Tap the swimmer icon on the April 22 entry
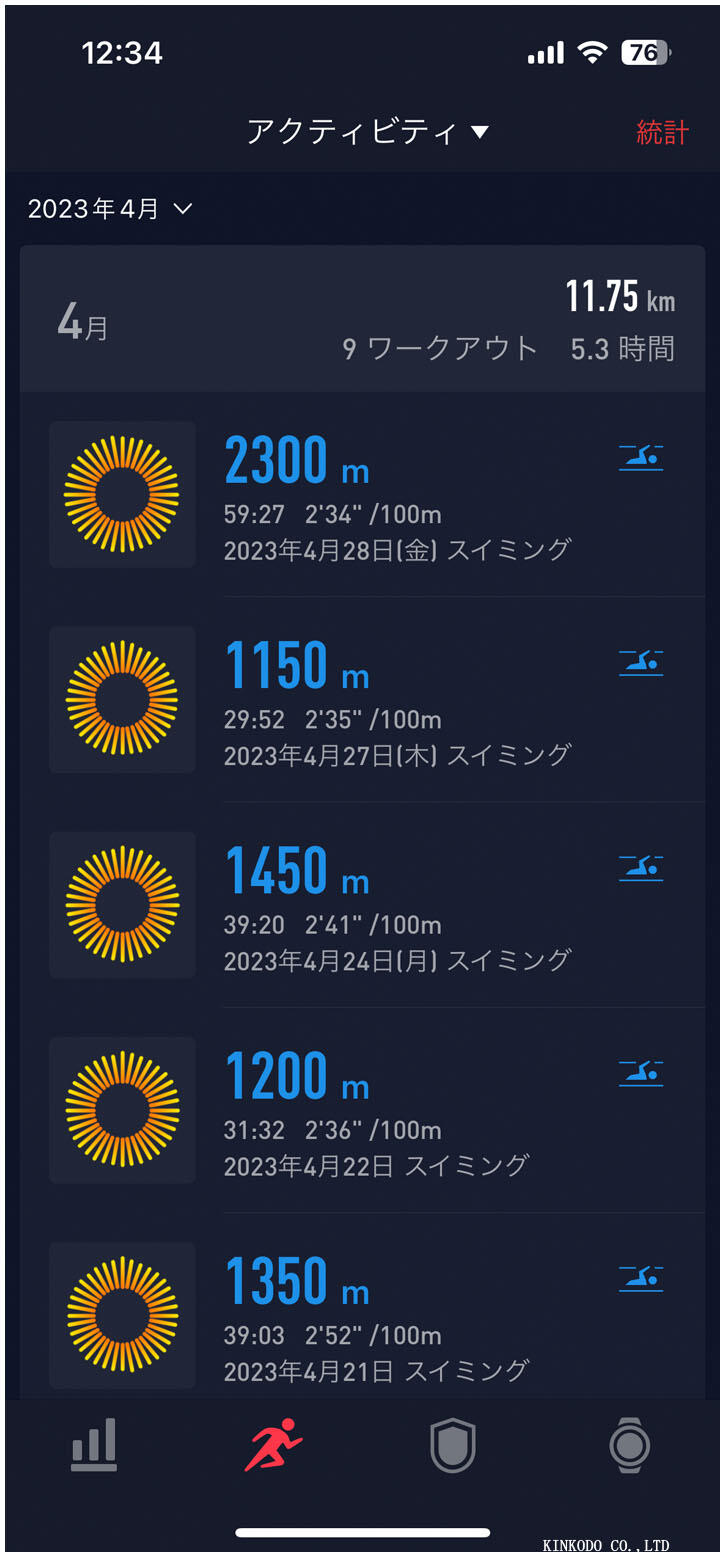The width and height of the screenshot is (725, 1558). click(x=641, y=1074)
